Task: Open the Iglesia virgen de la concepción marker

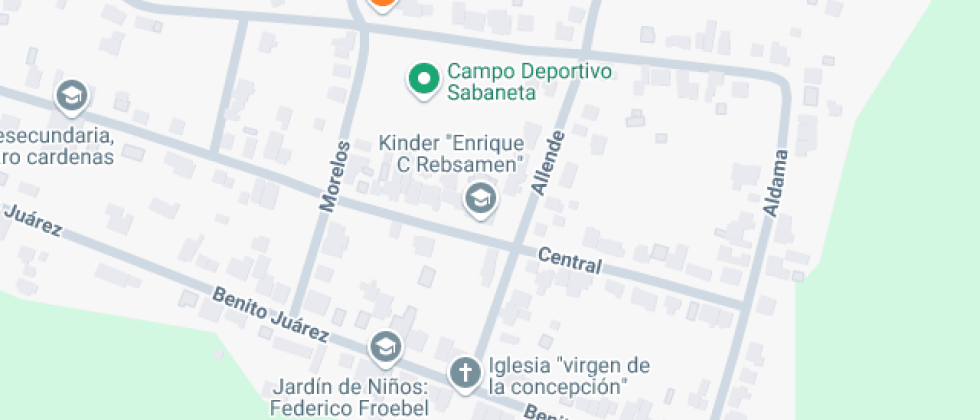Action: coord(465,373)
